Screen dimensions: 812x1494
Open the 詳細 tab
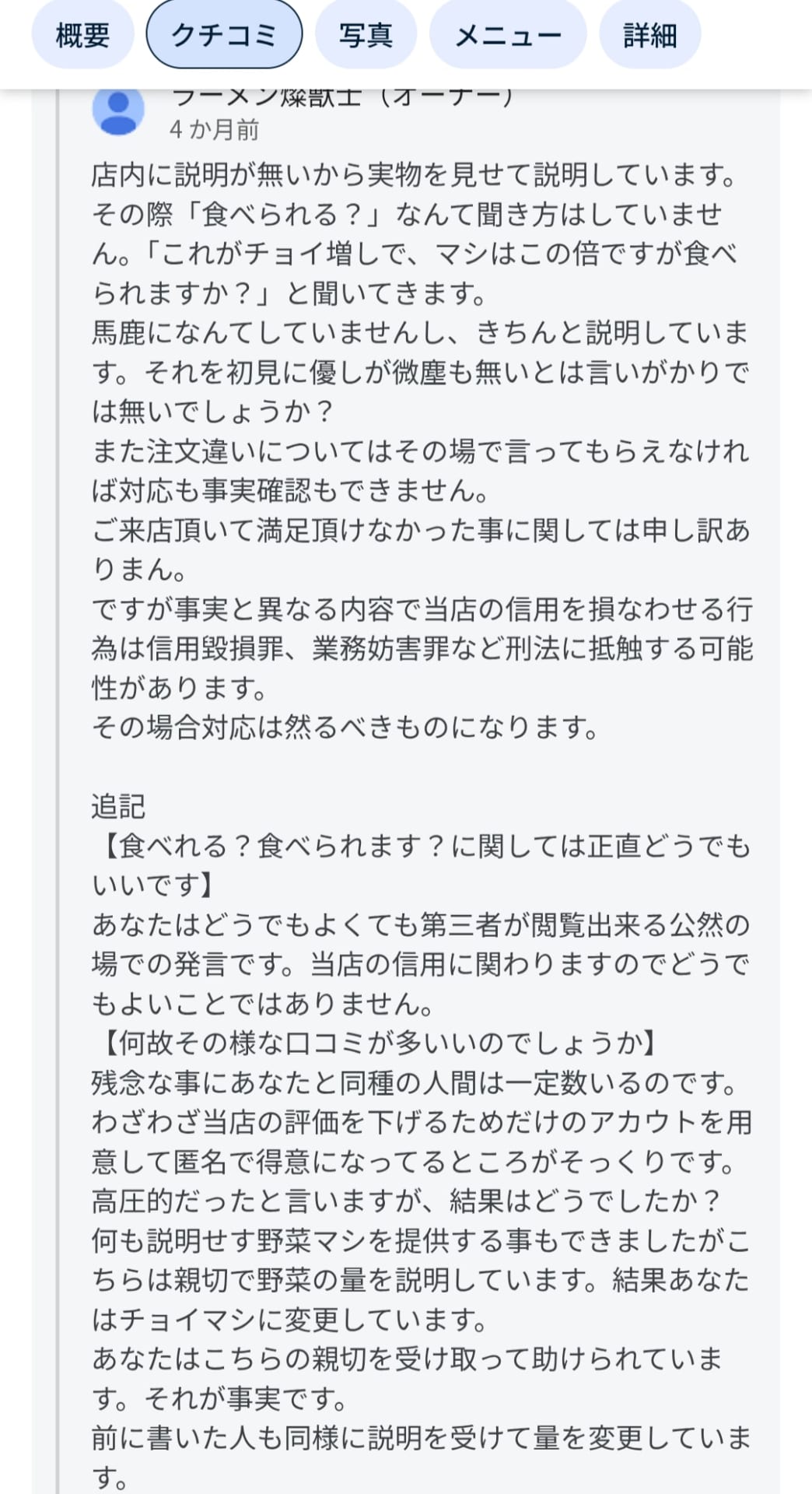pyautogui.click(x=649, y=35)
